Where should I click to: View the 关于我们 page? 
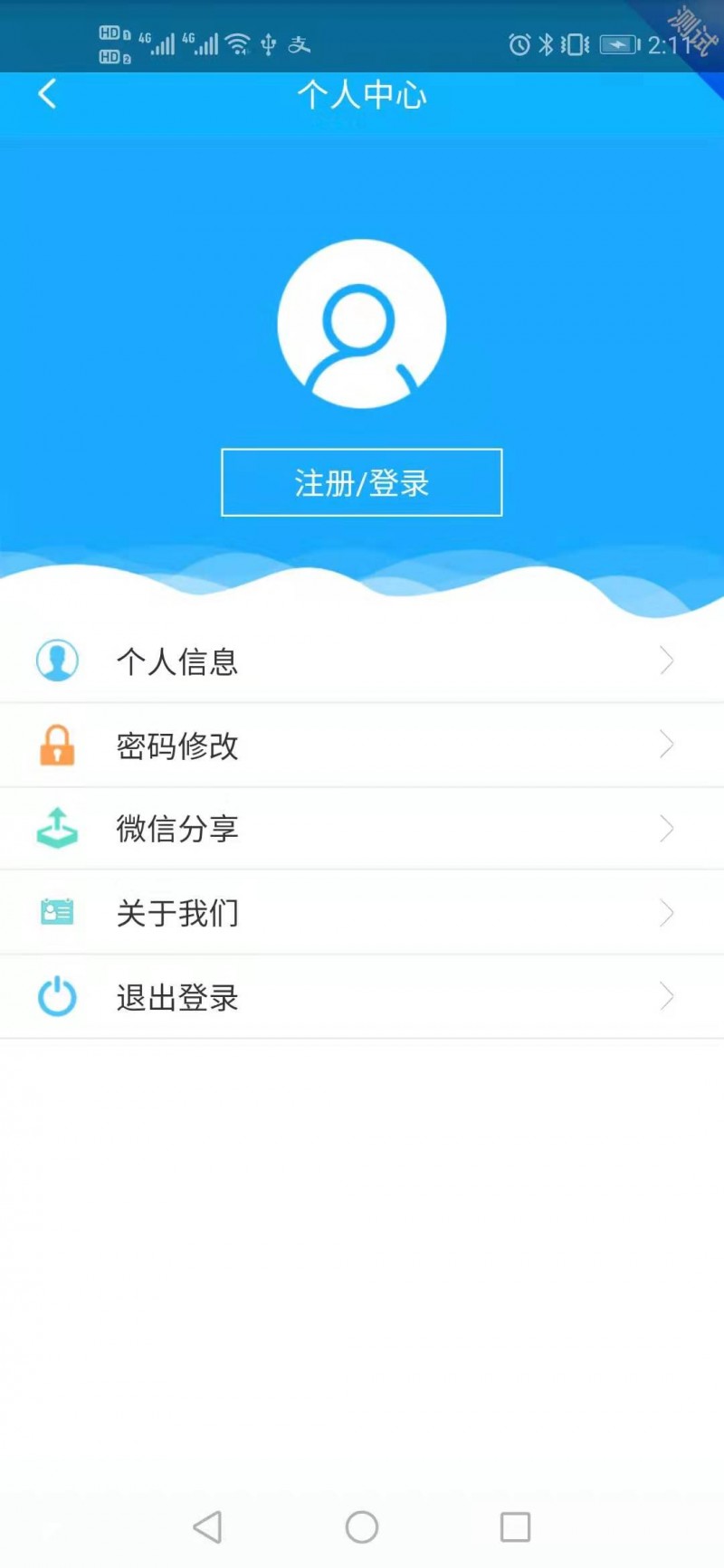click(x=362, y=913)
